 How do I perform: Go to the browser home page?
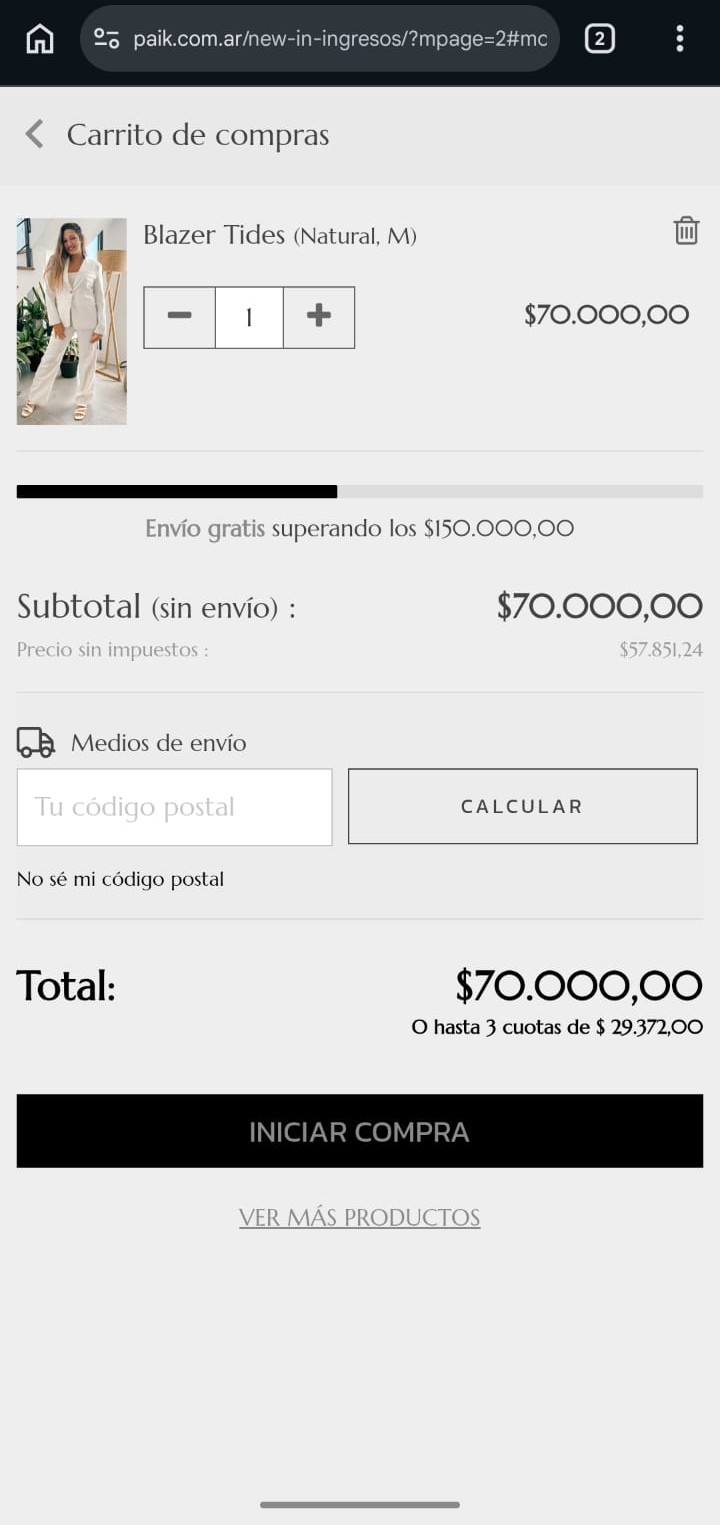[40, 39]
